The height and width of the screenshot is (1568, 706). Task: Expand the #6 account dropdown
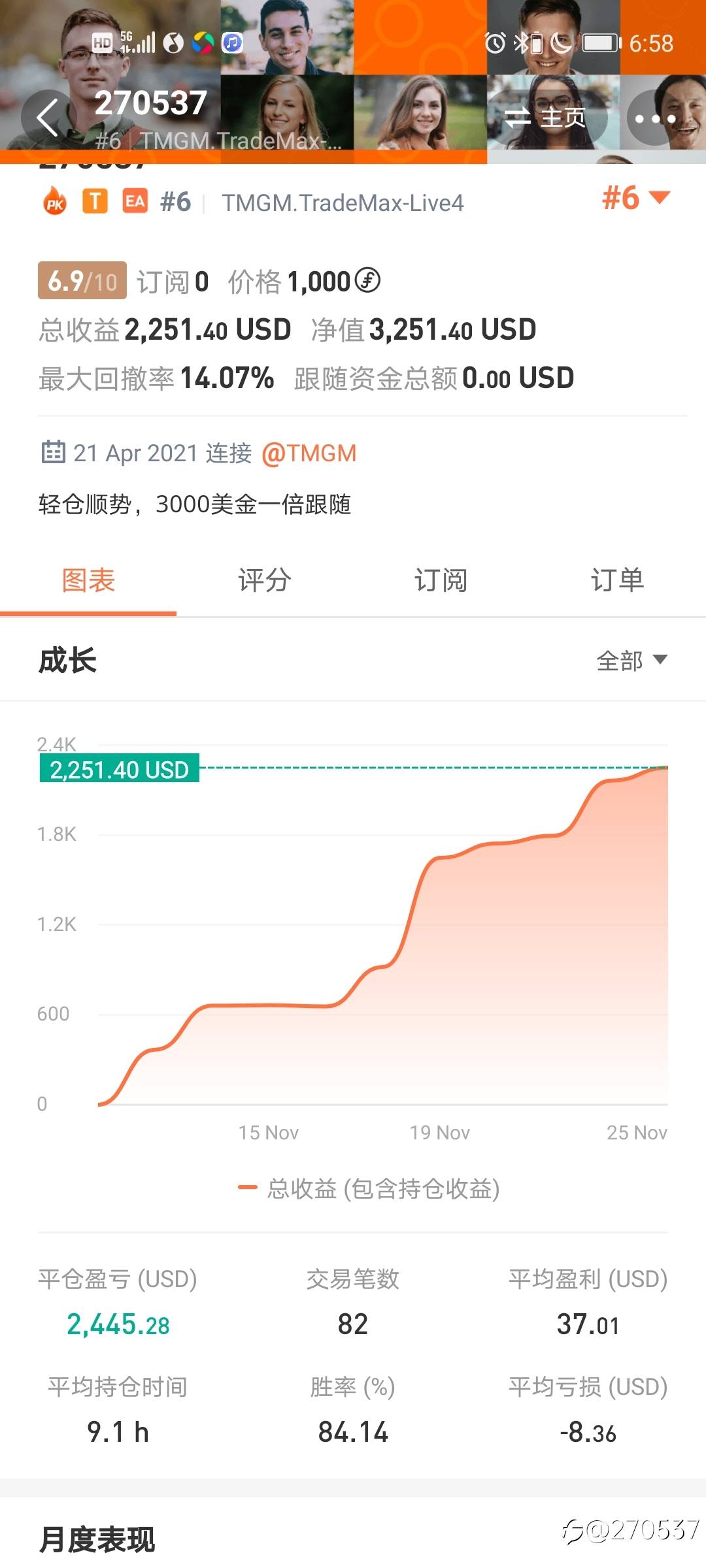[x=635, y=198]
